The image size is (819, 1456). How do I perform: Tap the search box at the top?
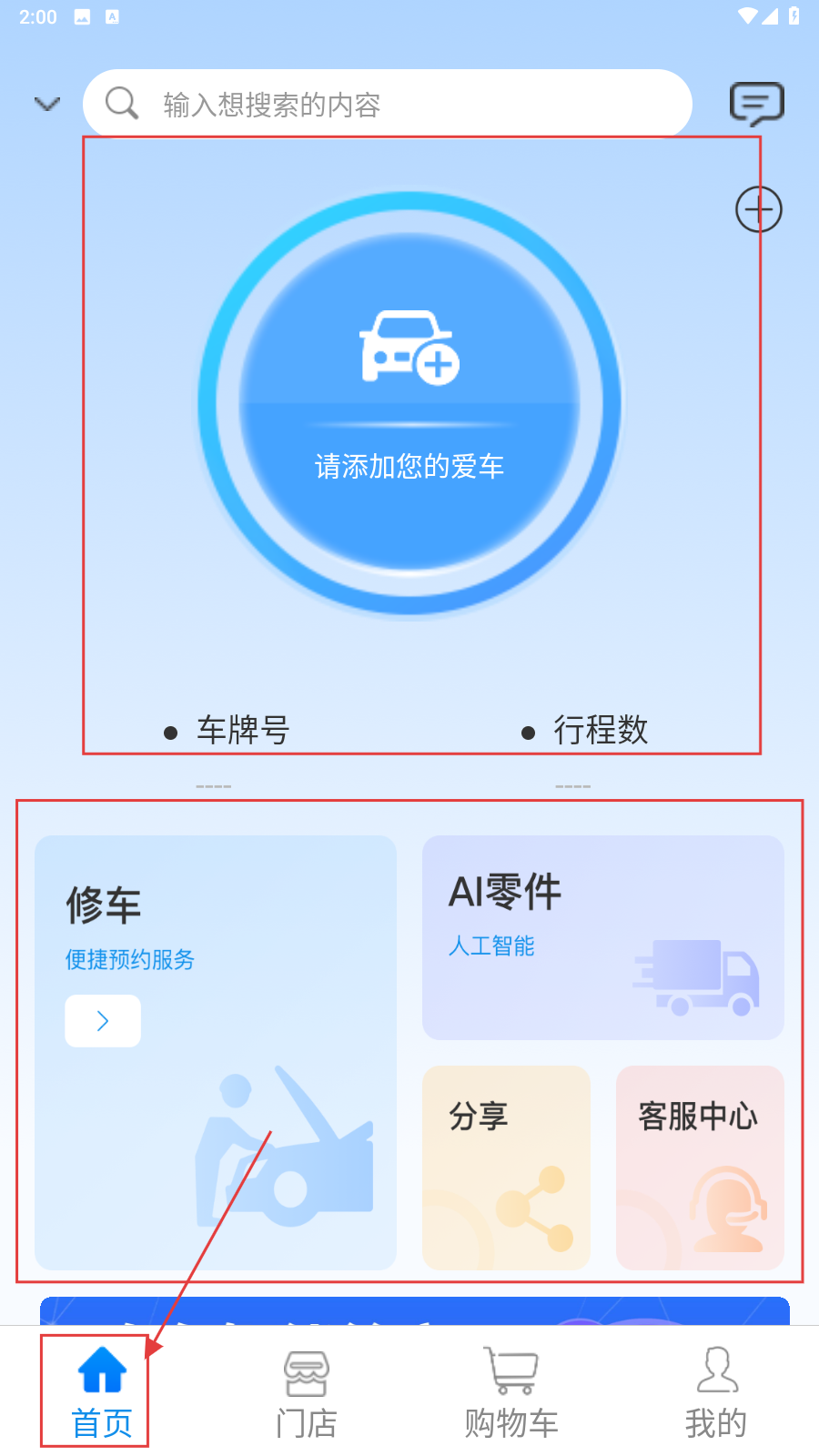pos(387,104)
